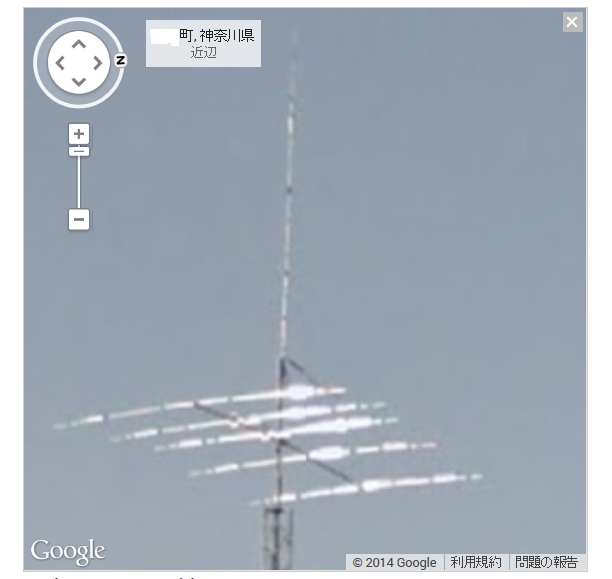Pan the view downward with the down arrow

(79, 82)
